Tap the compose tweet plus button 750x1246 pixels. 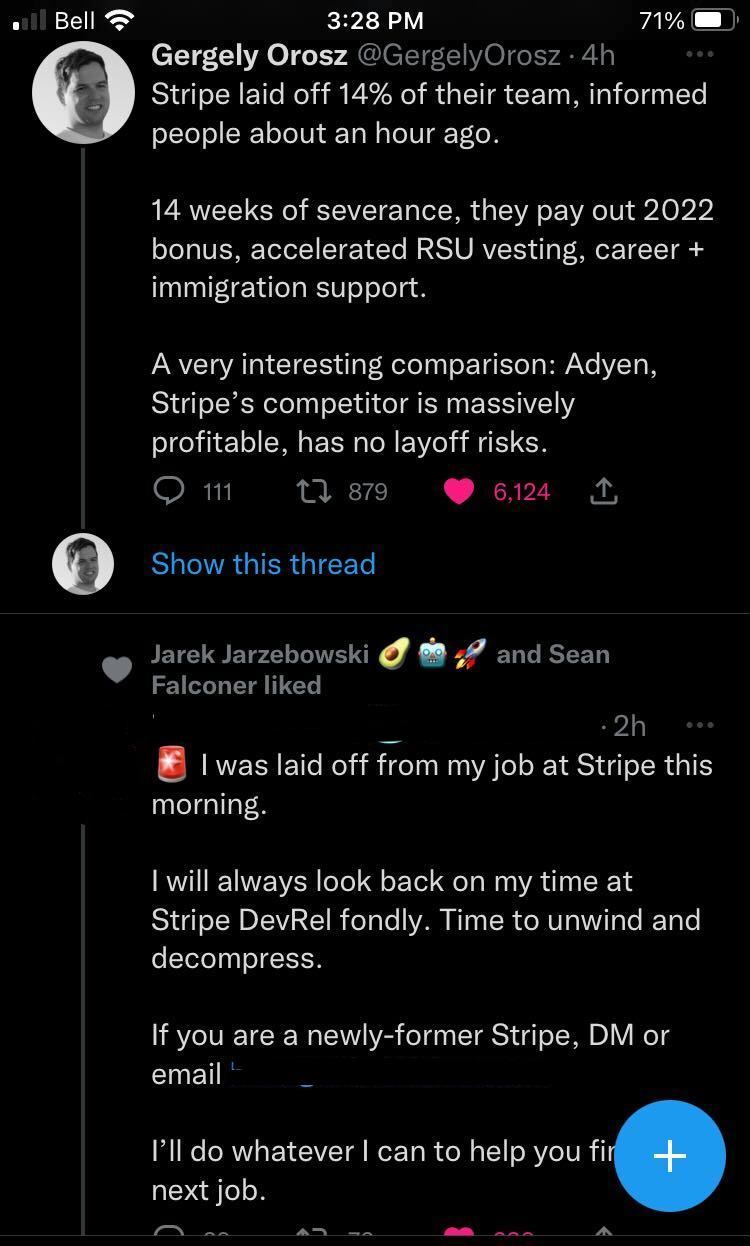point(669,1156)
